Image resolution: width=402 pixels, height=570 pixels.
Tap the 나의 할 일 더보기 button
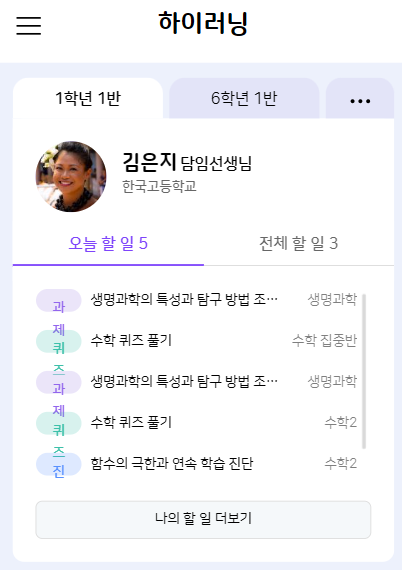point(203,519)
